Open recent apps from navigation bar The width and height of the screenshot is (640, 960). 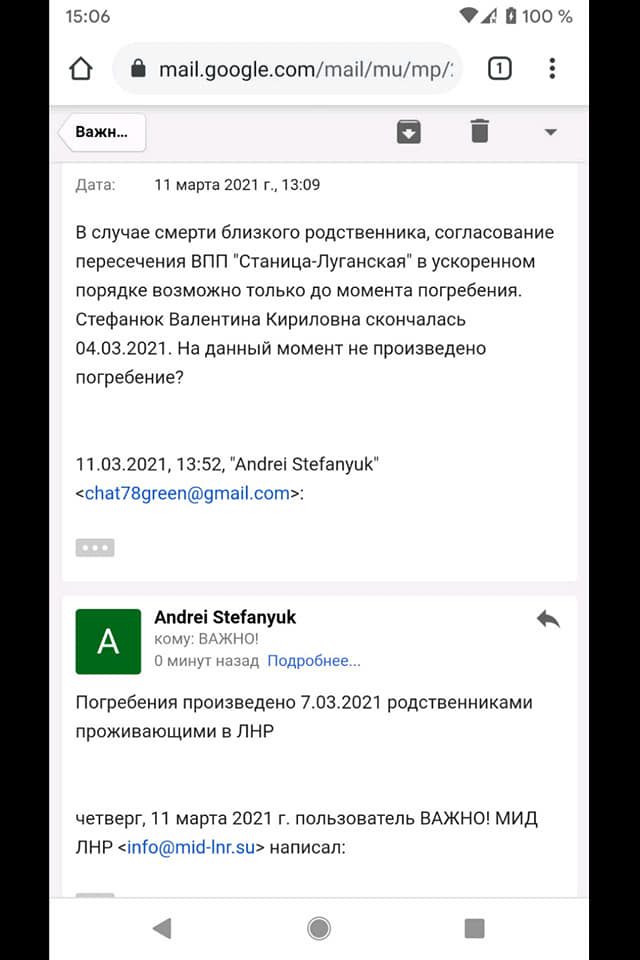(x=475, y=929)
